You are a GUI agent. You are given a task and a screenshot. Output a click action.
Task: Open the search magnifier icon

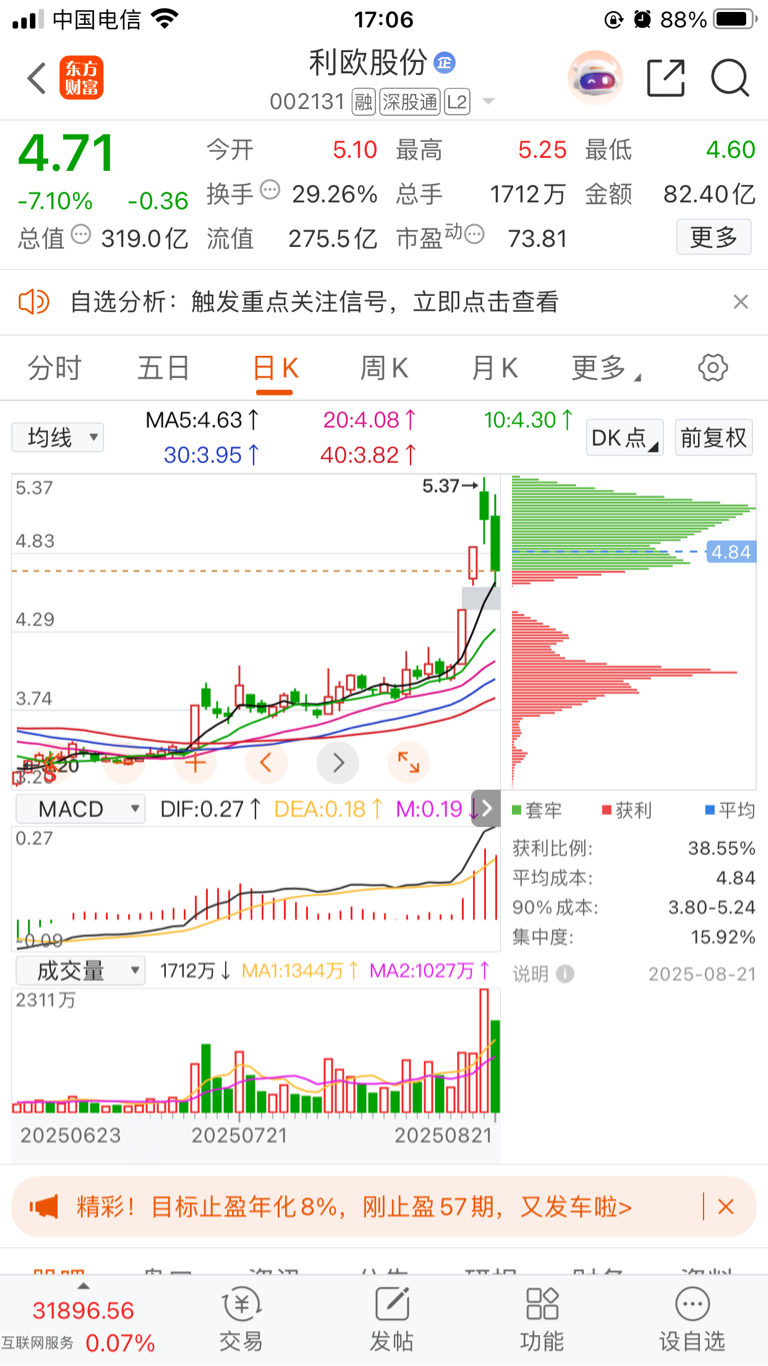(x=730, y=78)
